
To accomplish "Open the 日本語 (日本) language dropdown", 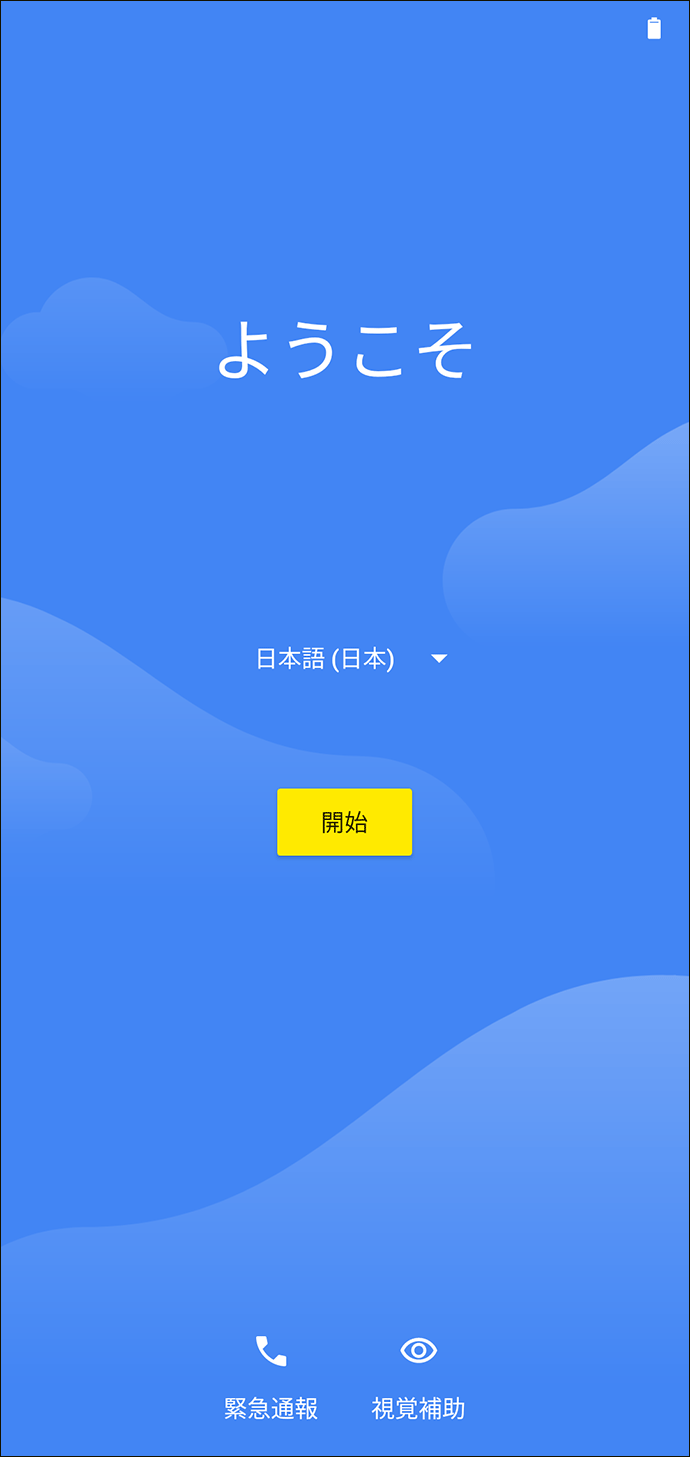I will point(350,659).
